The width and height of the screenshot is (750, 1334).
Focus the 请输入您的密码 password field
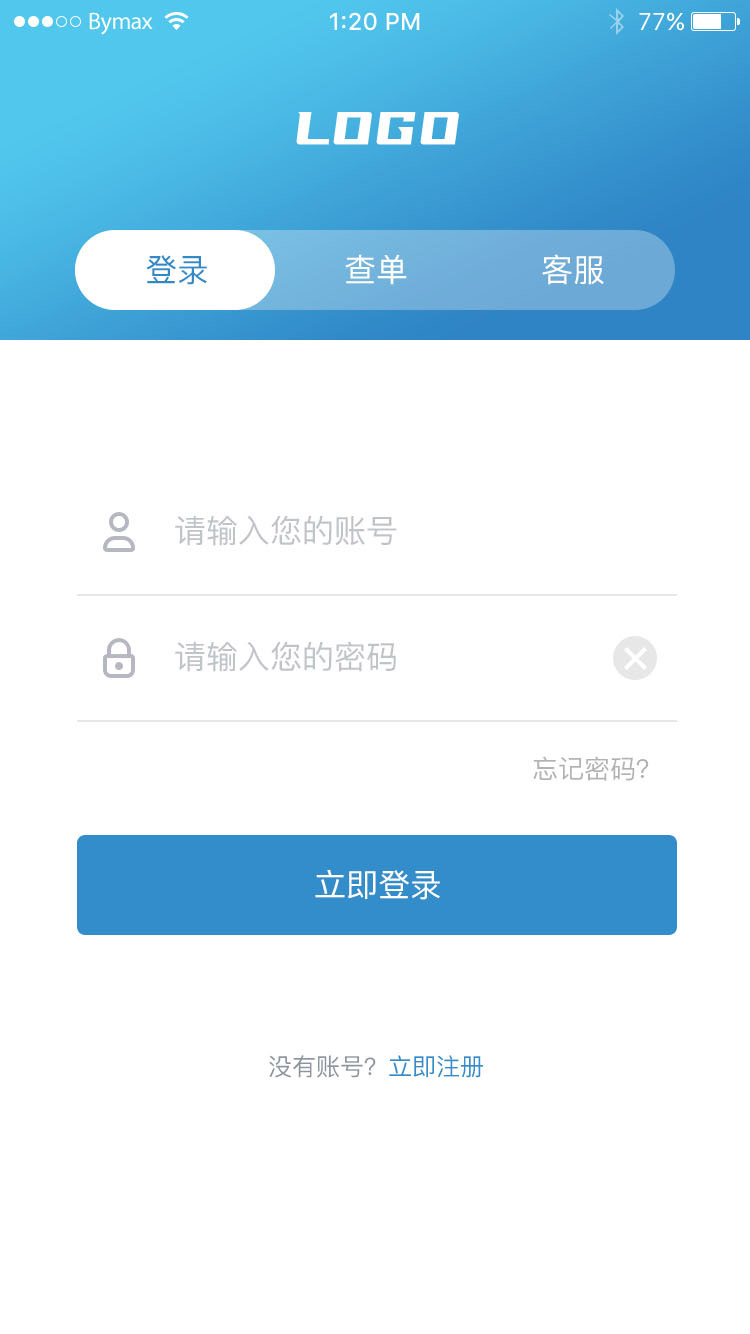[380, 657]
